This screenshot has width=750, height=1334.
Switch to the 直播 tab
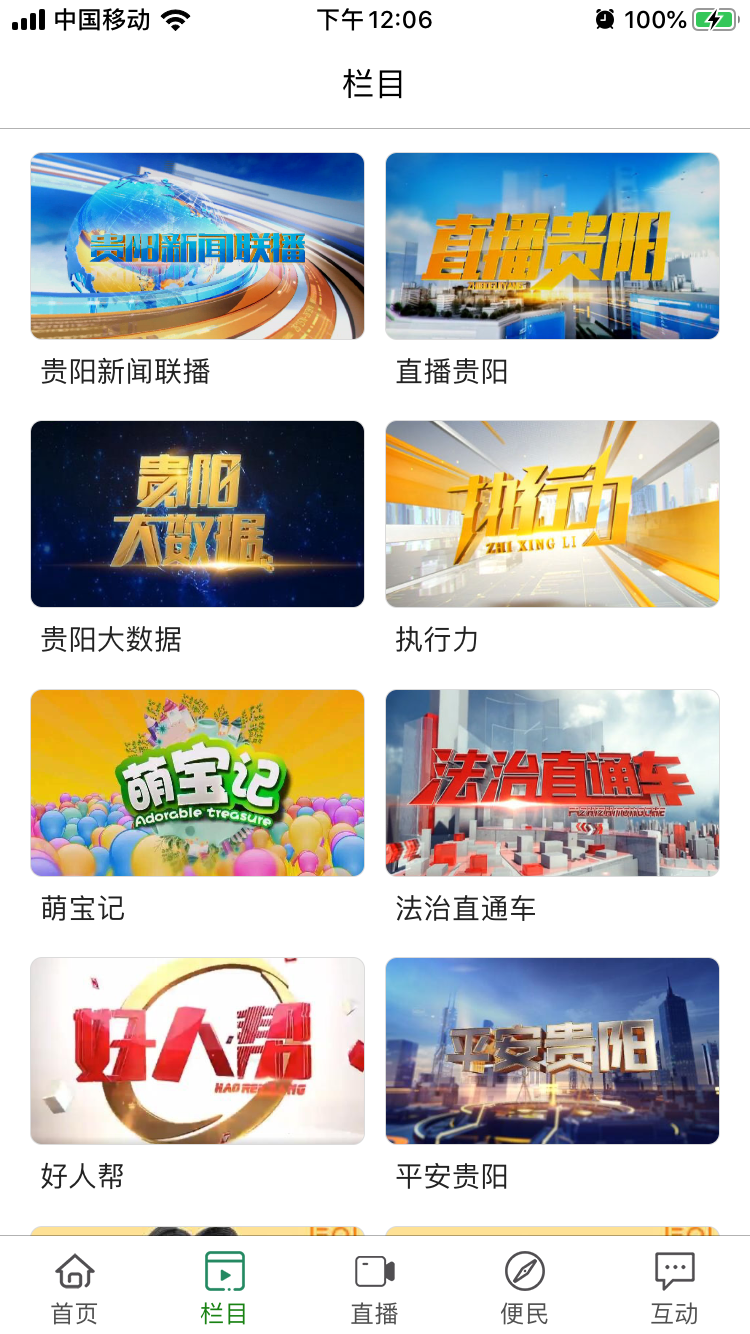tap(375, 1287)
